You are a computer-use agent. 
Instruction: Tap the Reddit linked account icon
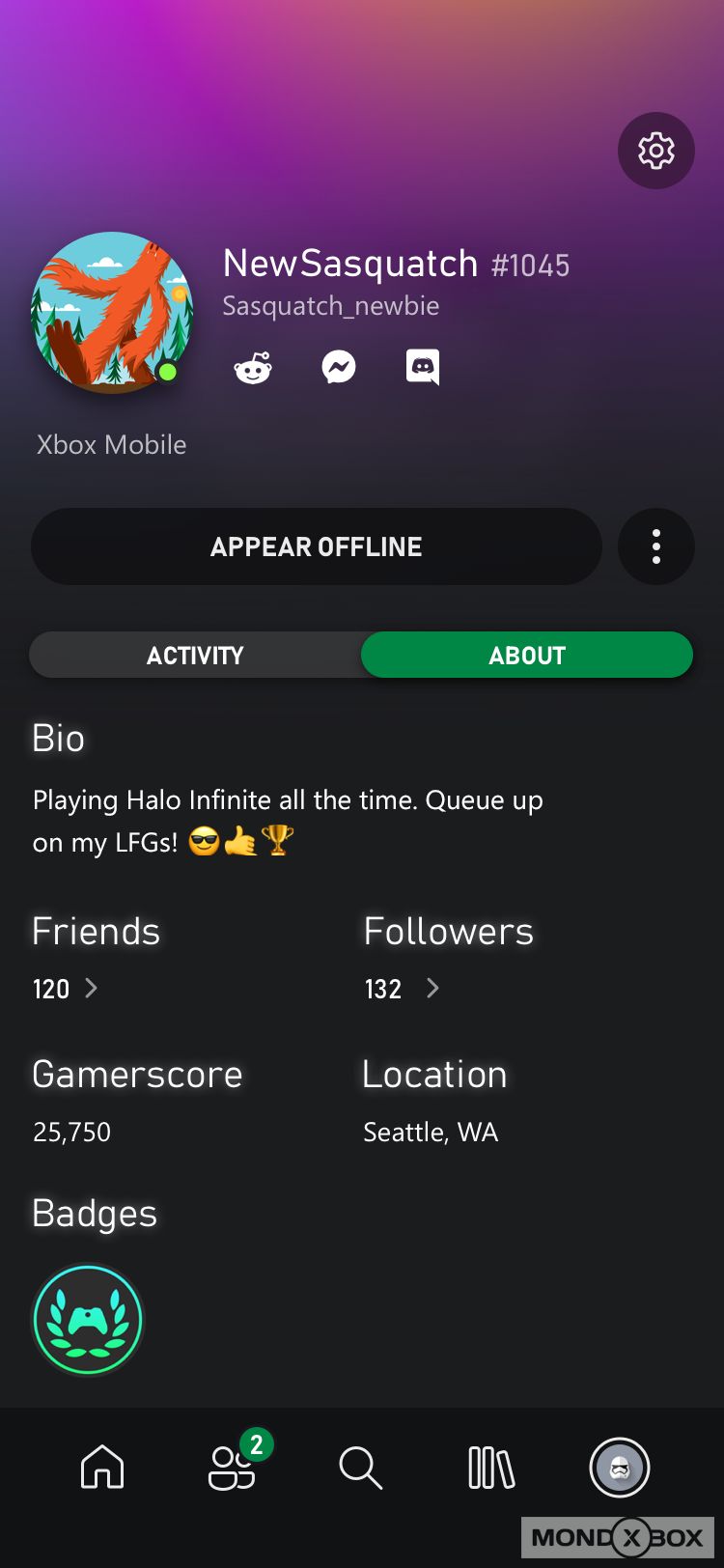(x=253, y=368)
